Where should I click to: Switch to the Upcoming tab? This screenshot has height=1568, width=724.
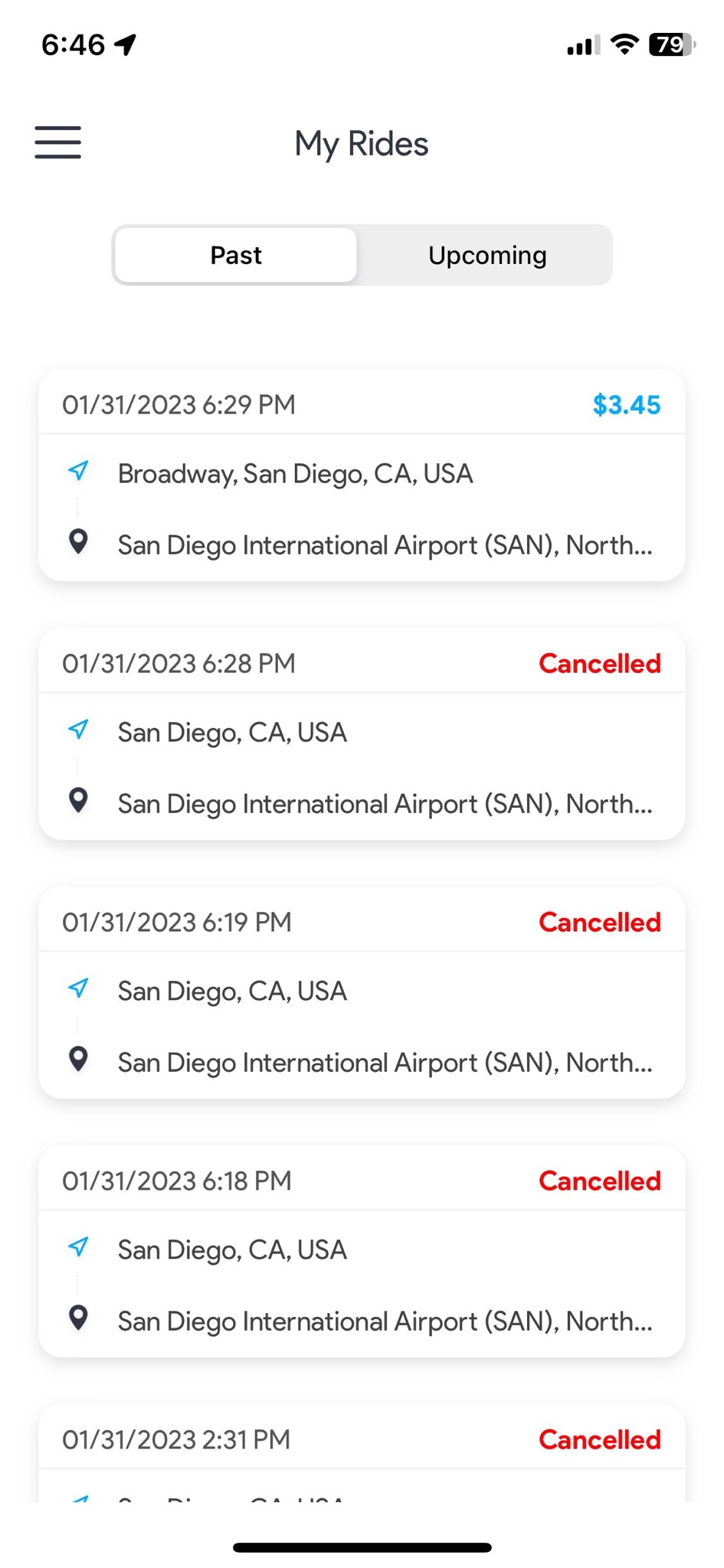pos(487,255)
